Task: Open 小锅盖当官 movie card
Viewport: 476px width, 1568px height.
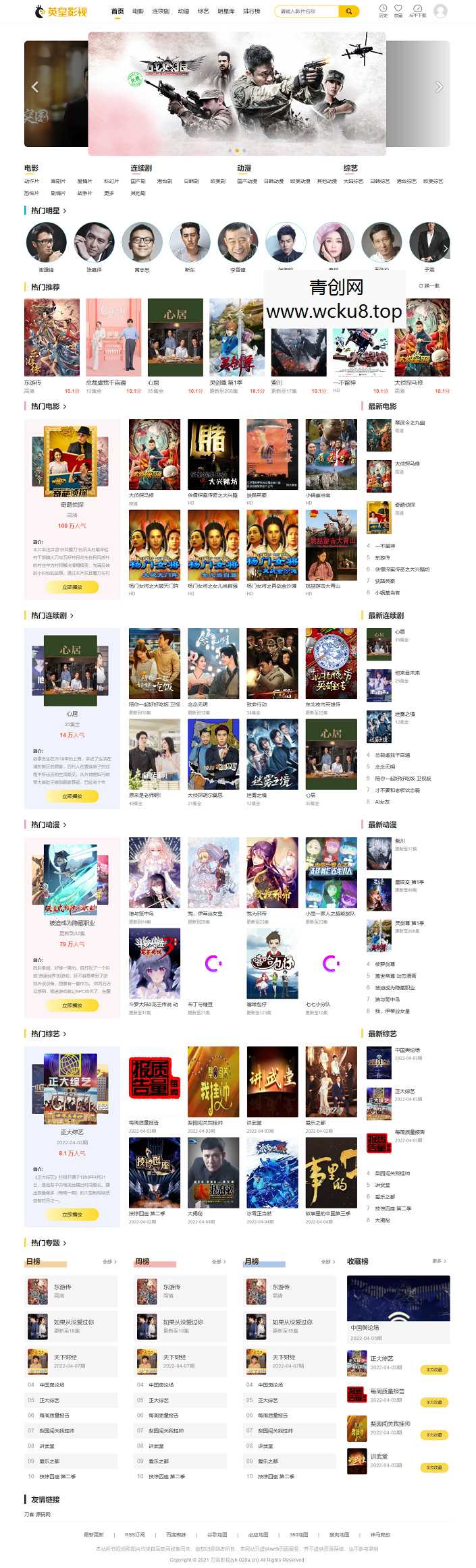Action: pyautogui.click(x=331, y=454)
